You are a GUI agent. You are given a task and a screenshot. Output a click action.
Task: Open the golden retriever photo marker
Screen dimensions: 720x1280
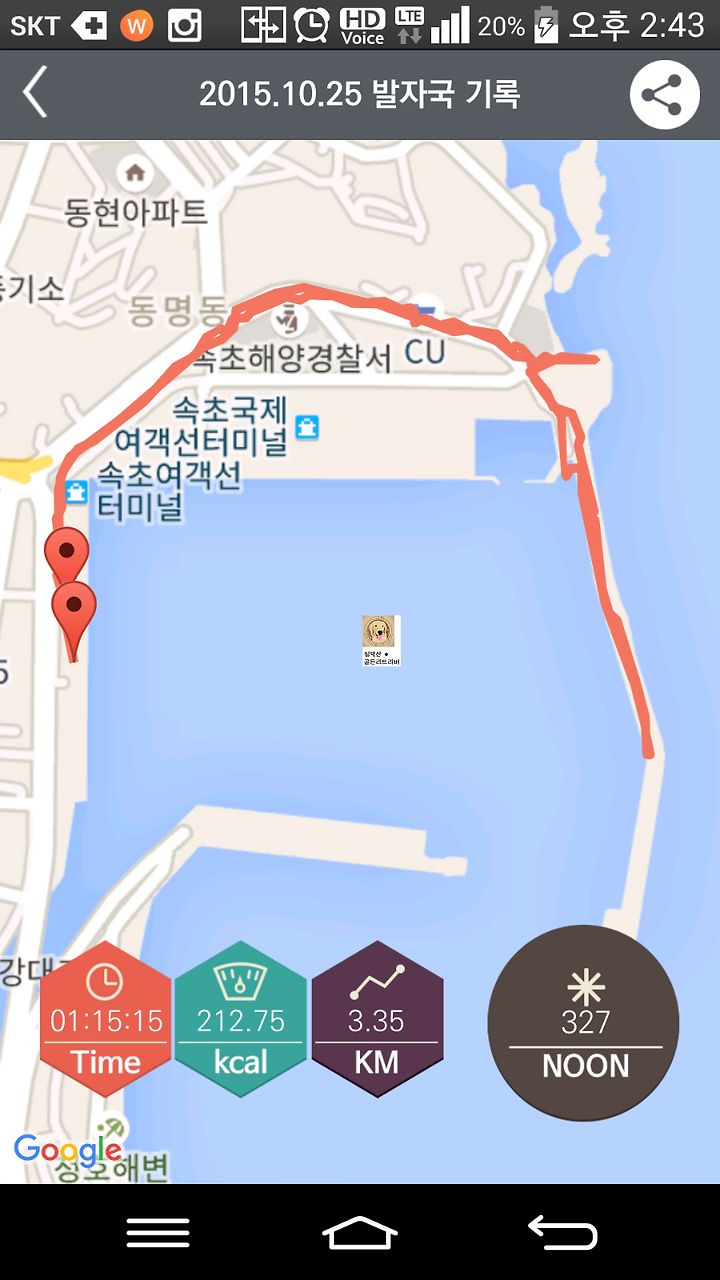click(x=381, y=641)
